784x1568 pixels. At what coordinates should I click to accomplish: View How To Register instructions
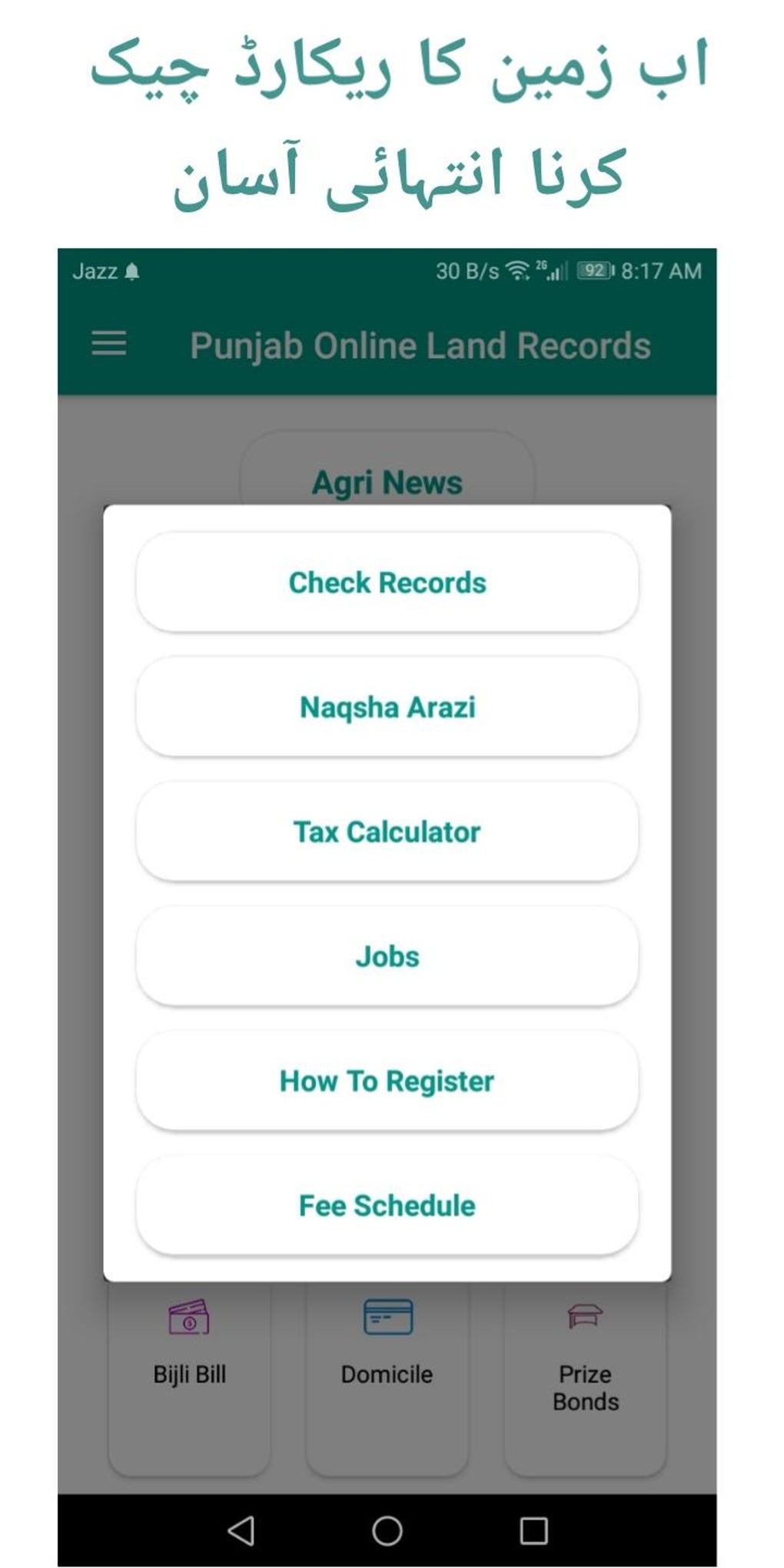[387, 1081]
